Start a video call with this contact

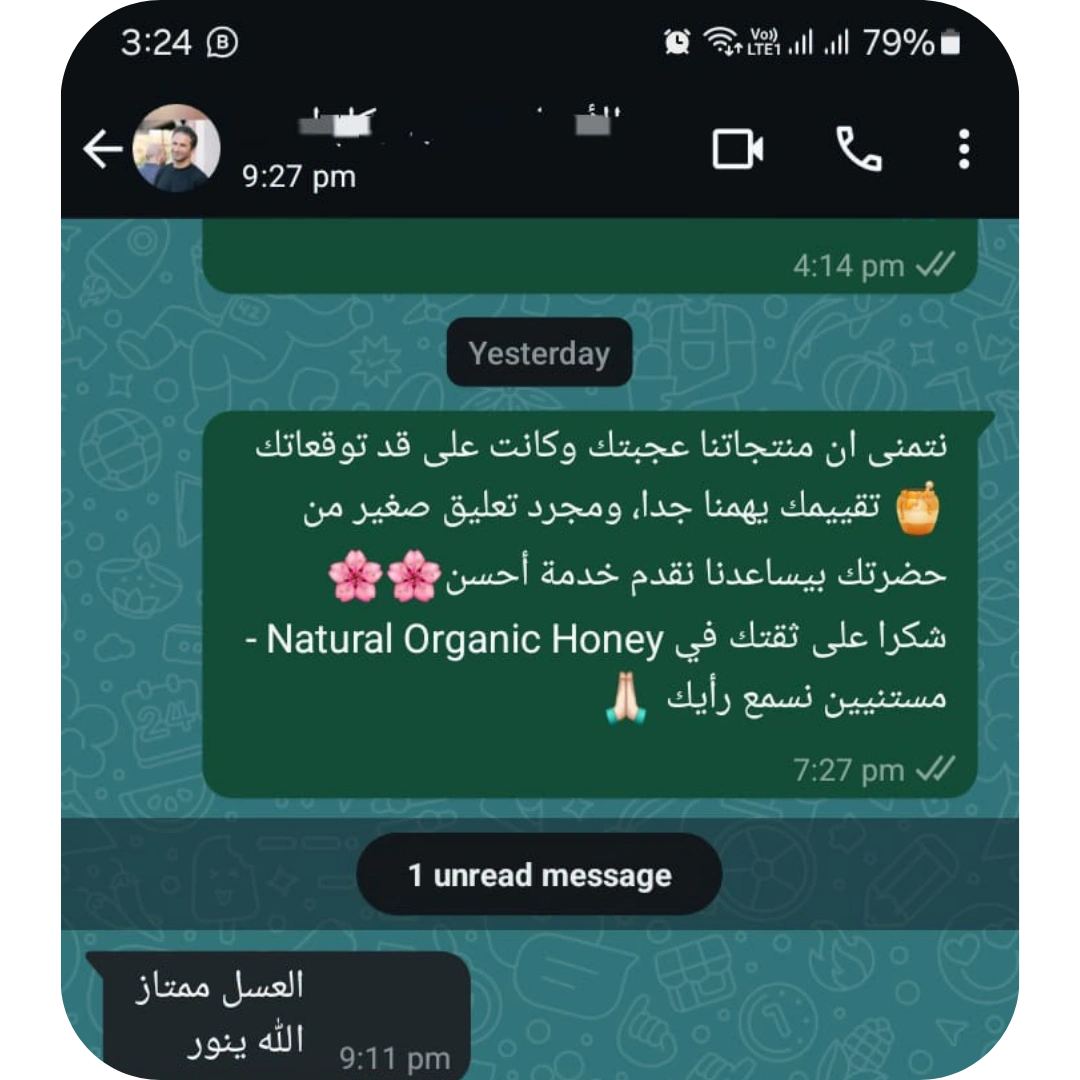738,150
